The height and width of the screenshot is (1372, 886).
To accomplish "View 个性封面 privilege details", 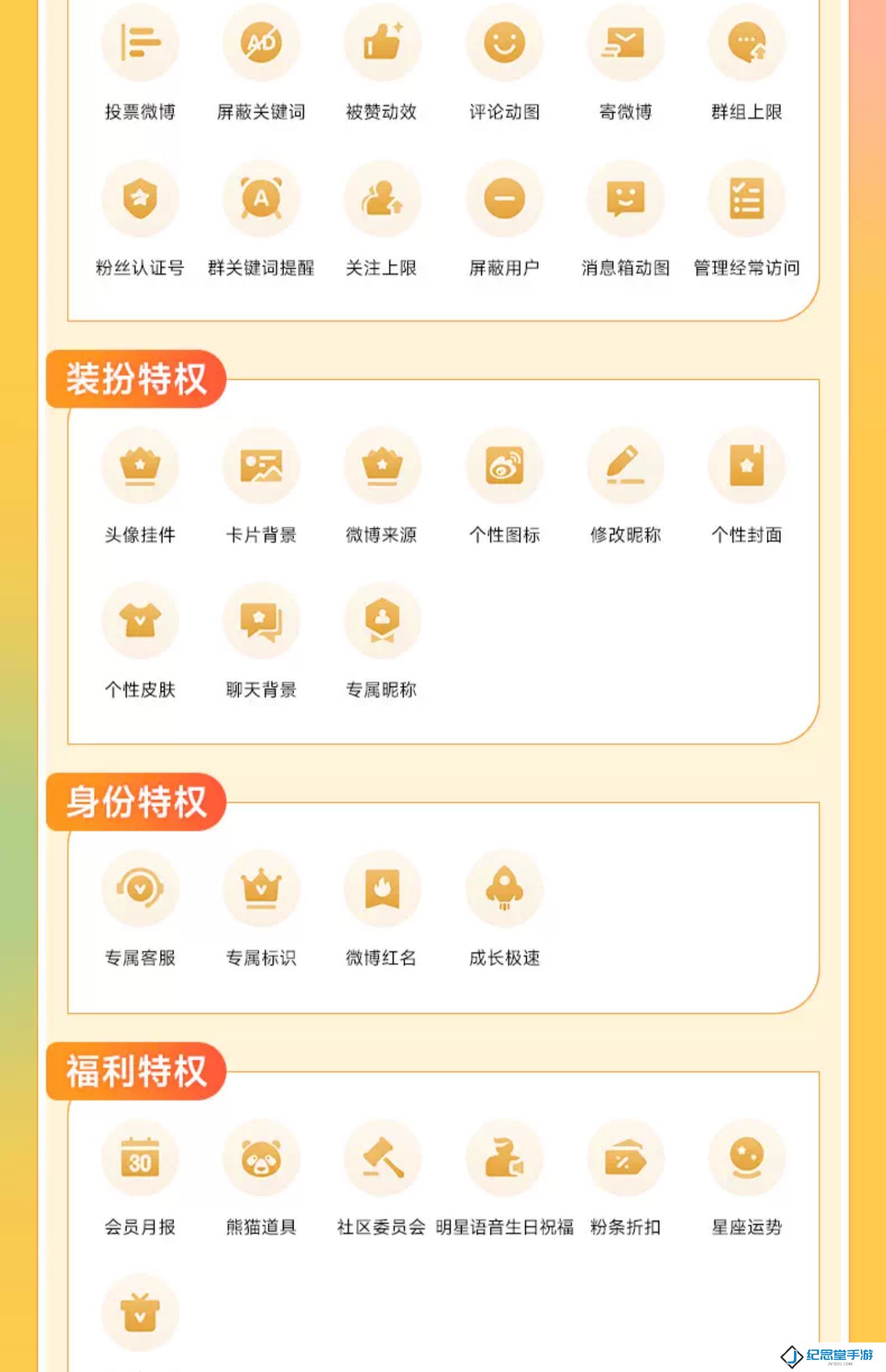I will pos(747,466).
